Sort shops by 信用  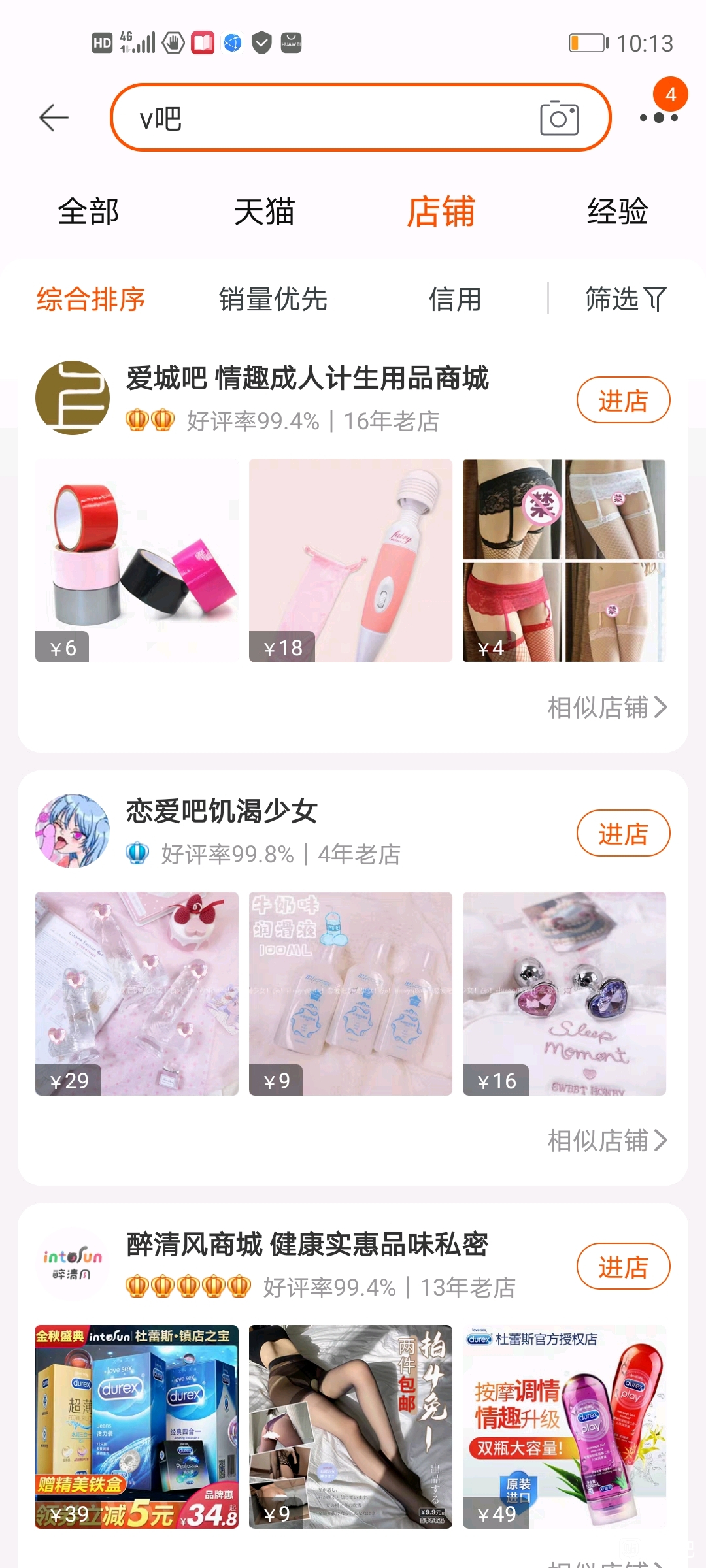point(455,299)
